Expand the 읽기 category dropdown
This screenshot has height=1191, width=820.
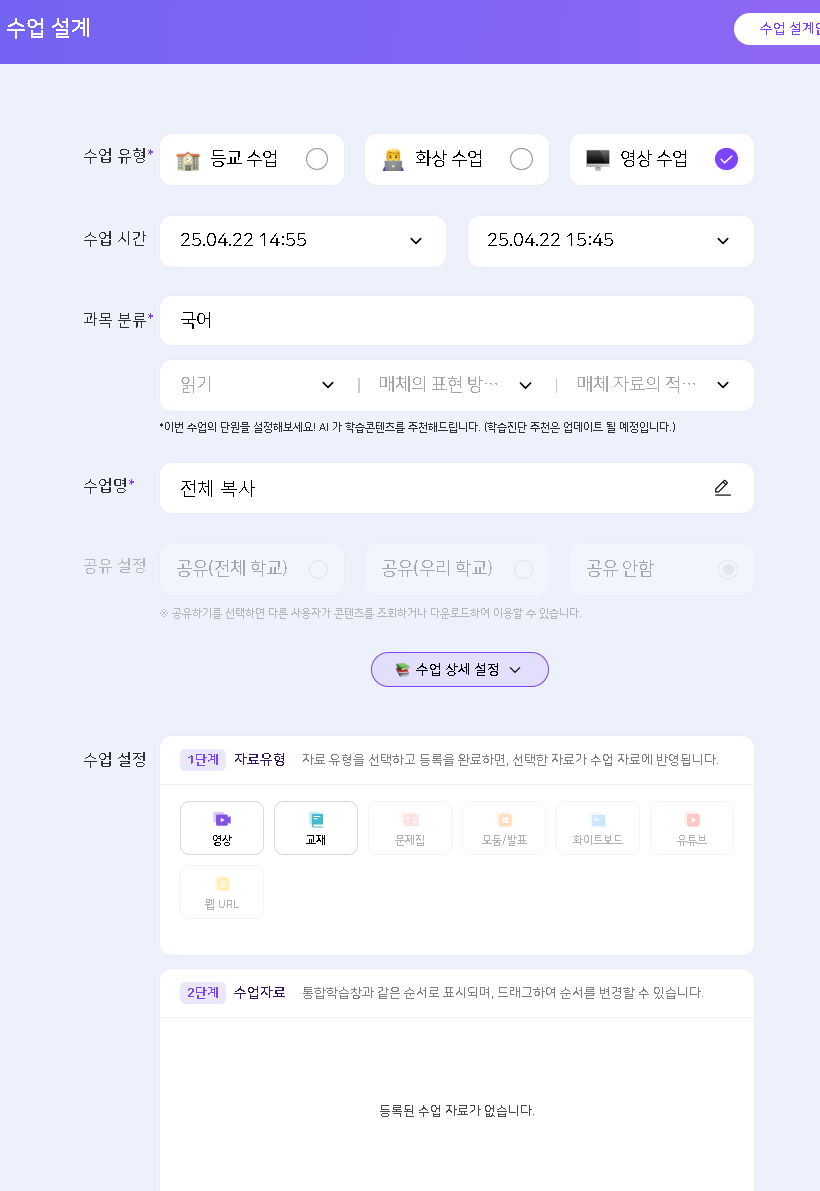coord(257,385)
